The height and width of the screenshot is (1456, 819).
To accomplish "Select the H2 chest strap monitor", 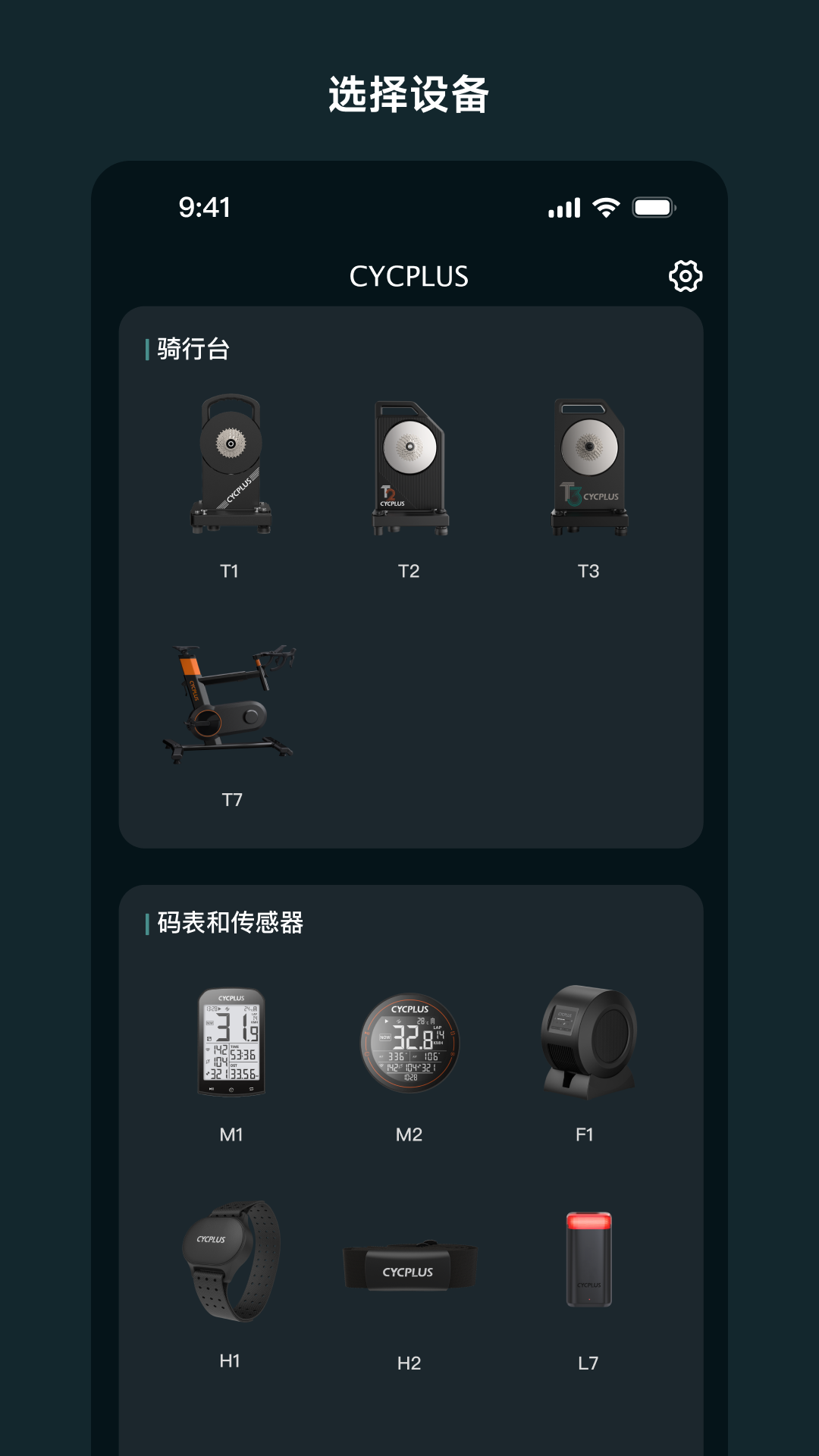I will coord(409,1266).
